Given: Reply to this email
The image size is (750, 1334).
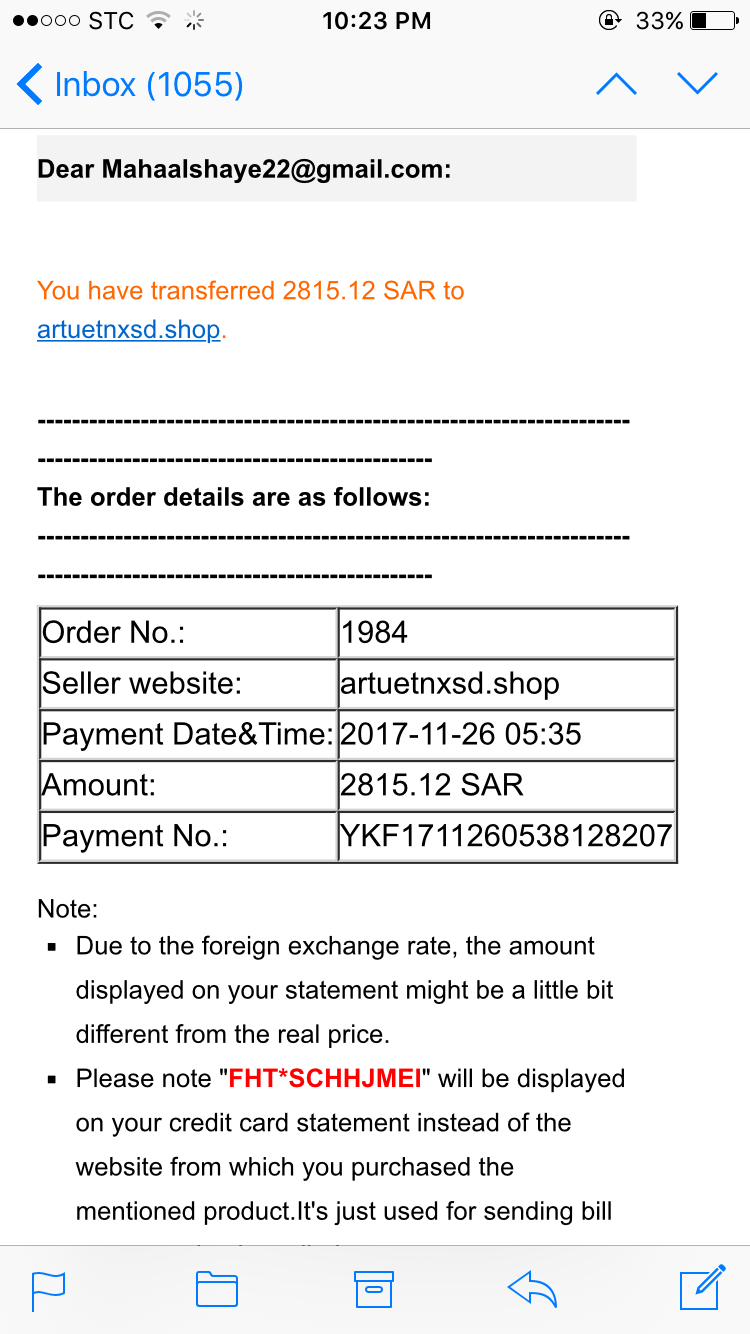Looking at the screenshot, I should [x=532, y=1290].
